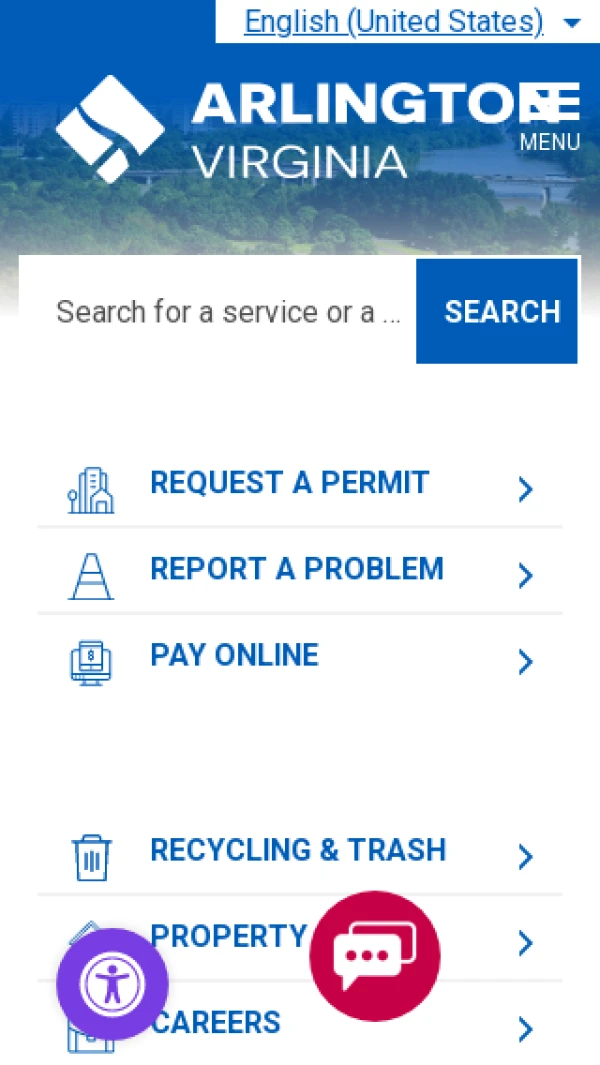Open the Careers page

[216, 1024]
